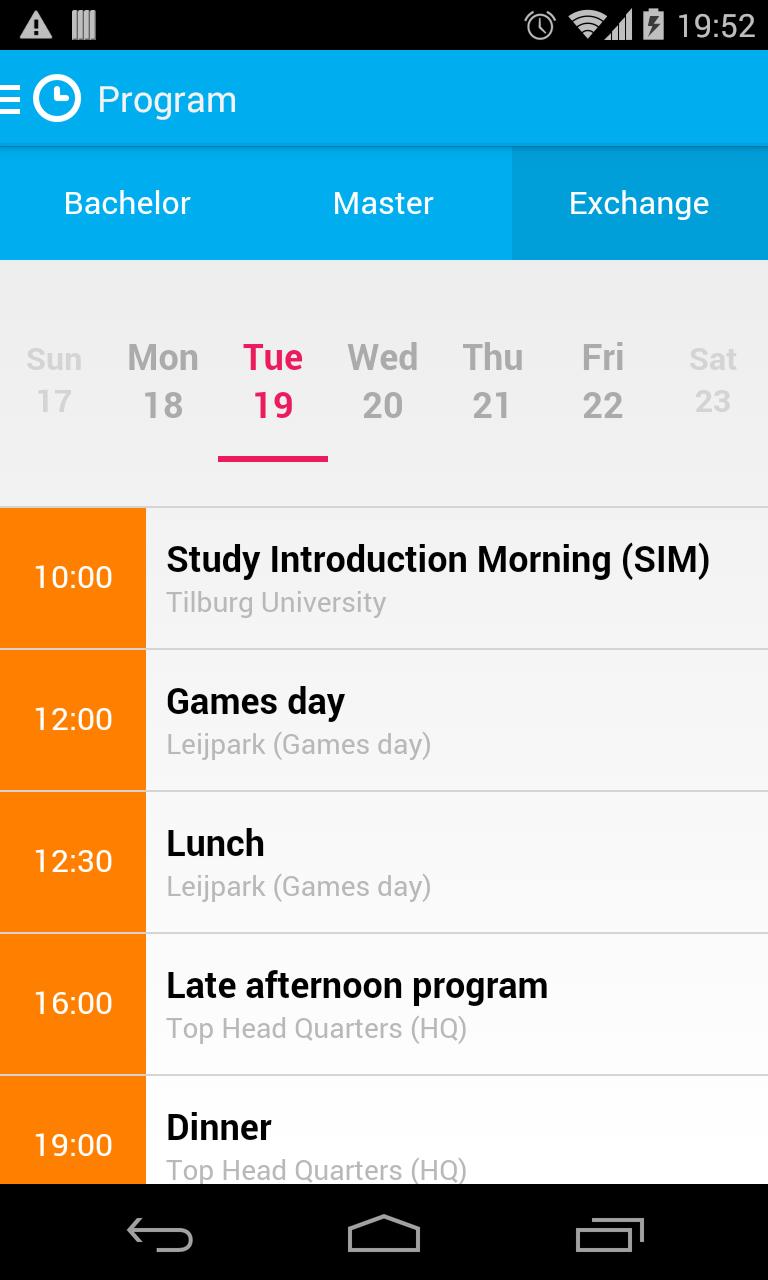Select Tuesday 19 in the date strip
Screen dimensions: 768x1280
(x=273, y=381)
